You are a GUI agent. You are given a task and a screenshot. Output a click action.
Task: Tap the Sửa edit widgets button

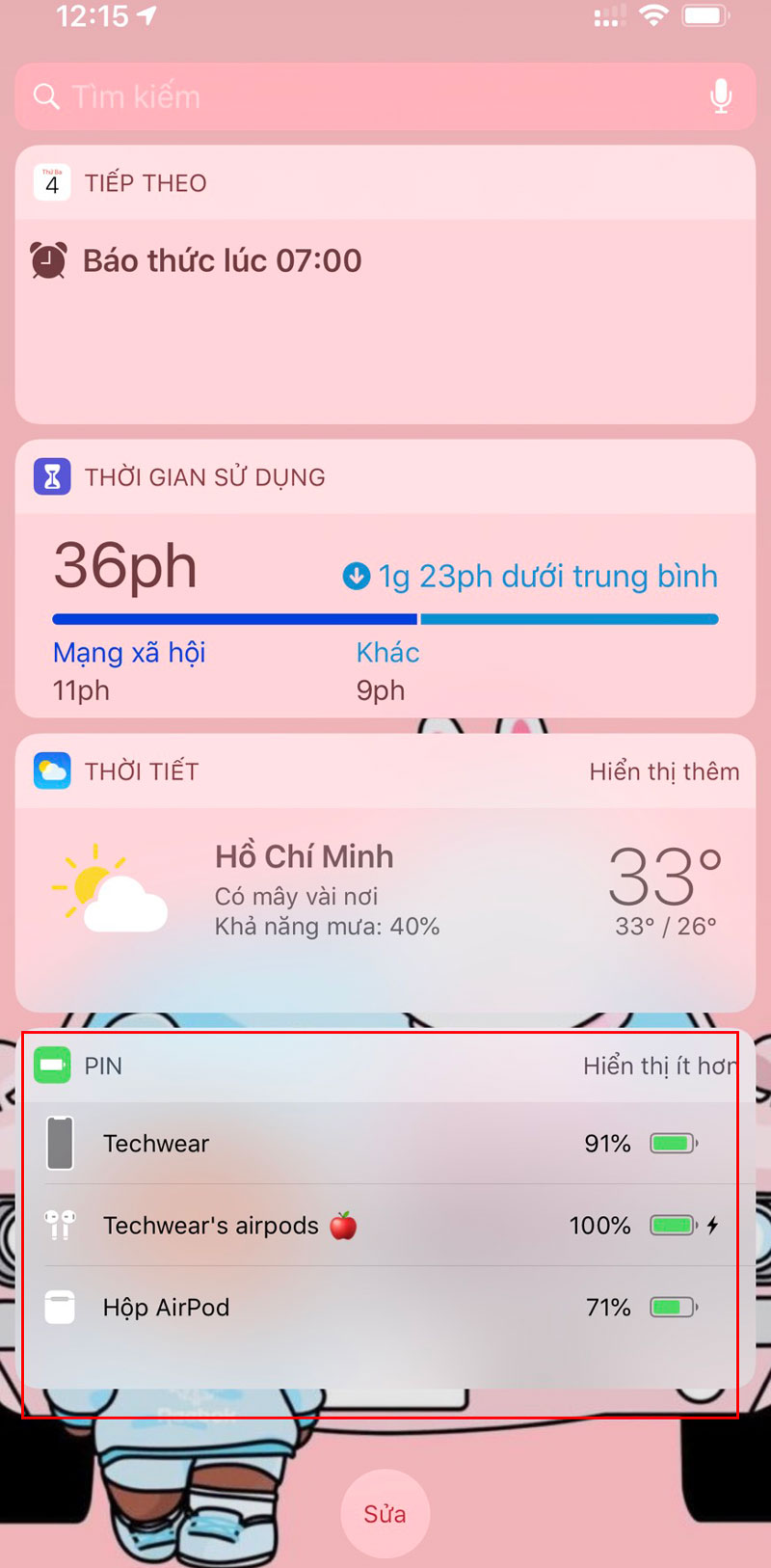pos(385,1514)
